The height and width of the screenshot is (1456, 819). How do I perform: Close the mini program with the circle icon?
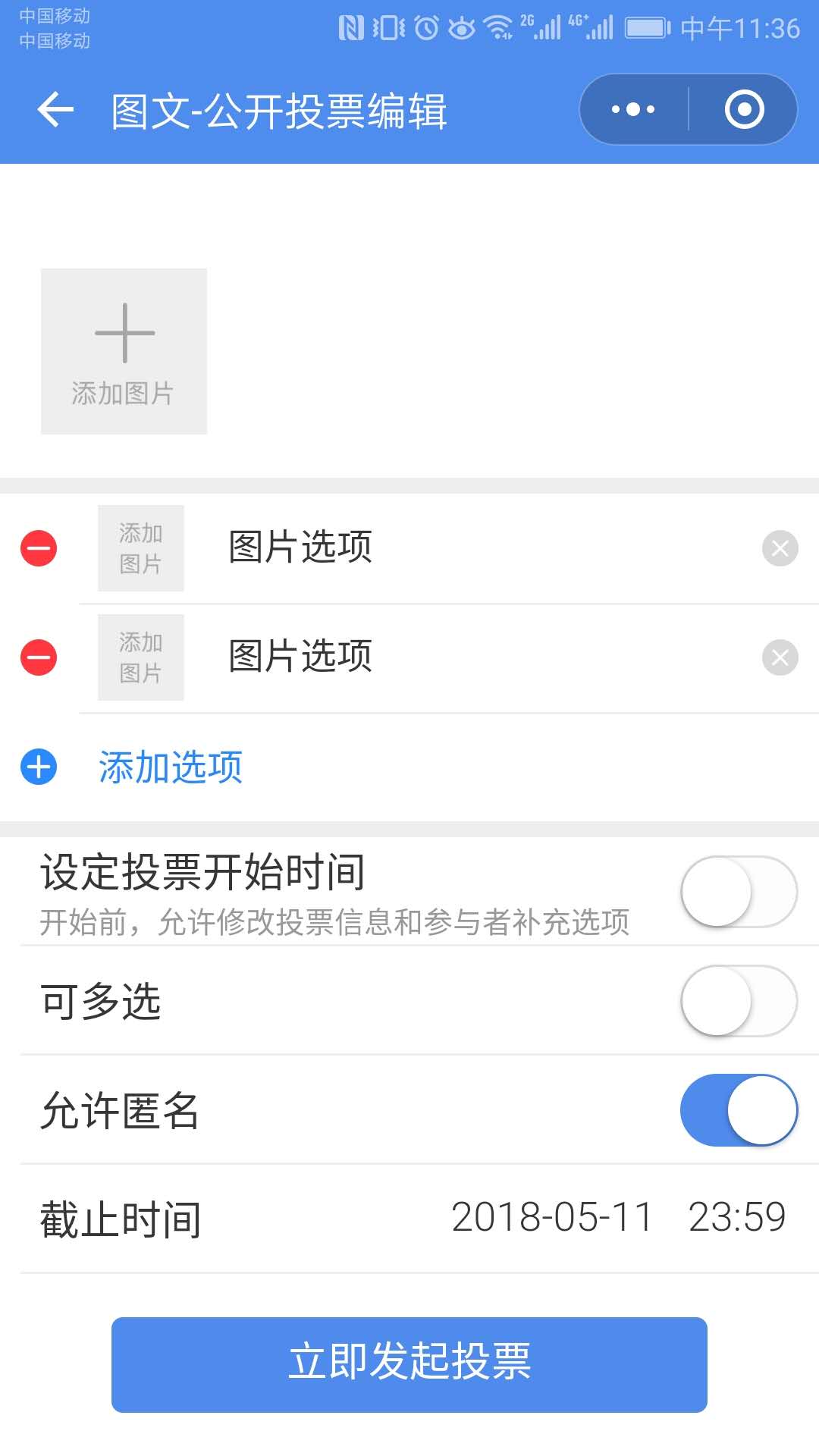point(744,109)
